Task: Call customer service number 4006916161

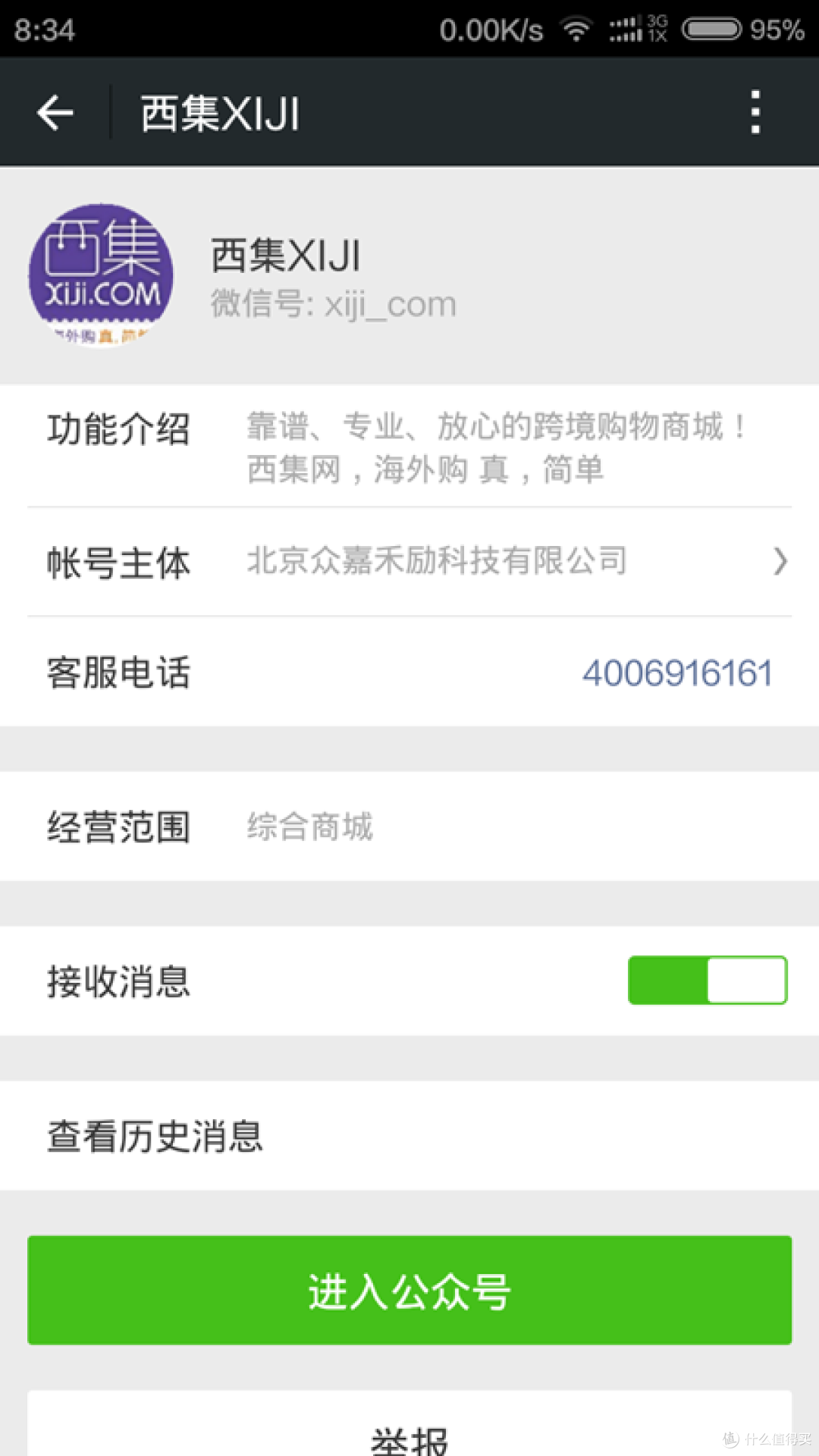Action: coord(677,673)
